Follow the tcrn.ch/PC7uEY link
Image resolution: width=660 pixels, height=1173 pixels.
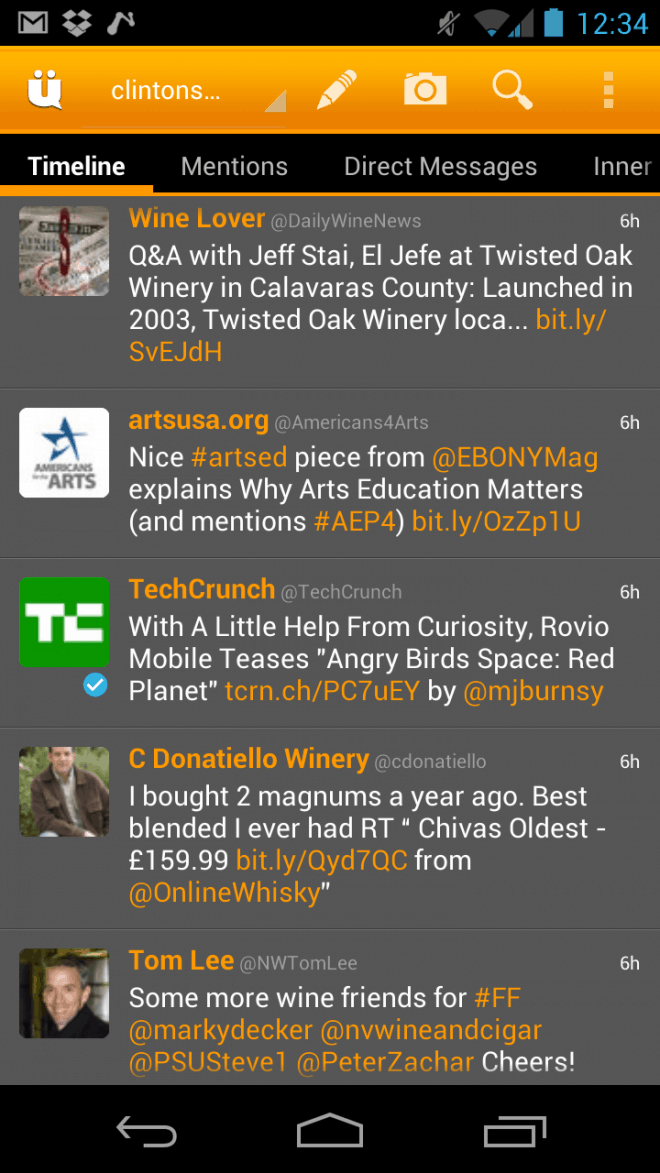(x=322, y=691)
